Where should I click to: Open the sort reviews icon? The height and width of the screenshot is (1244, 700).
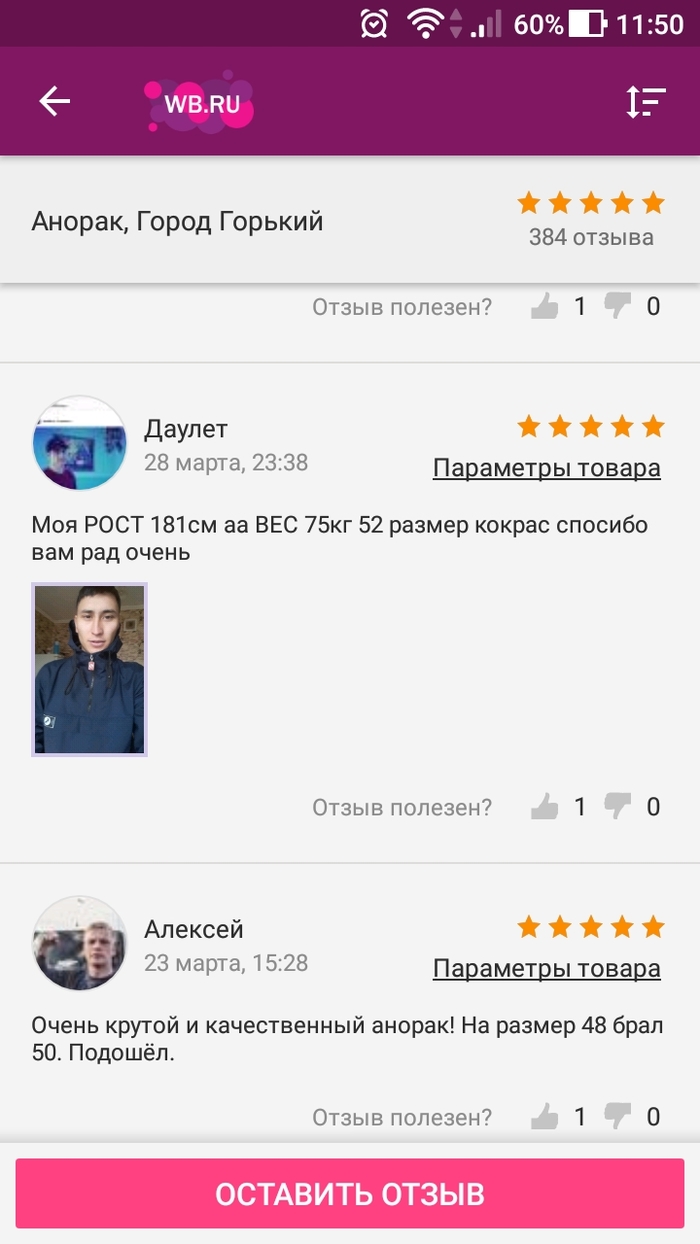(646, 102)
